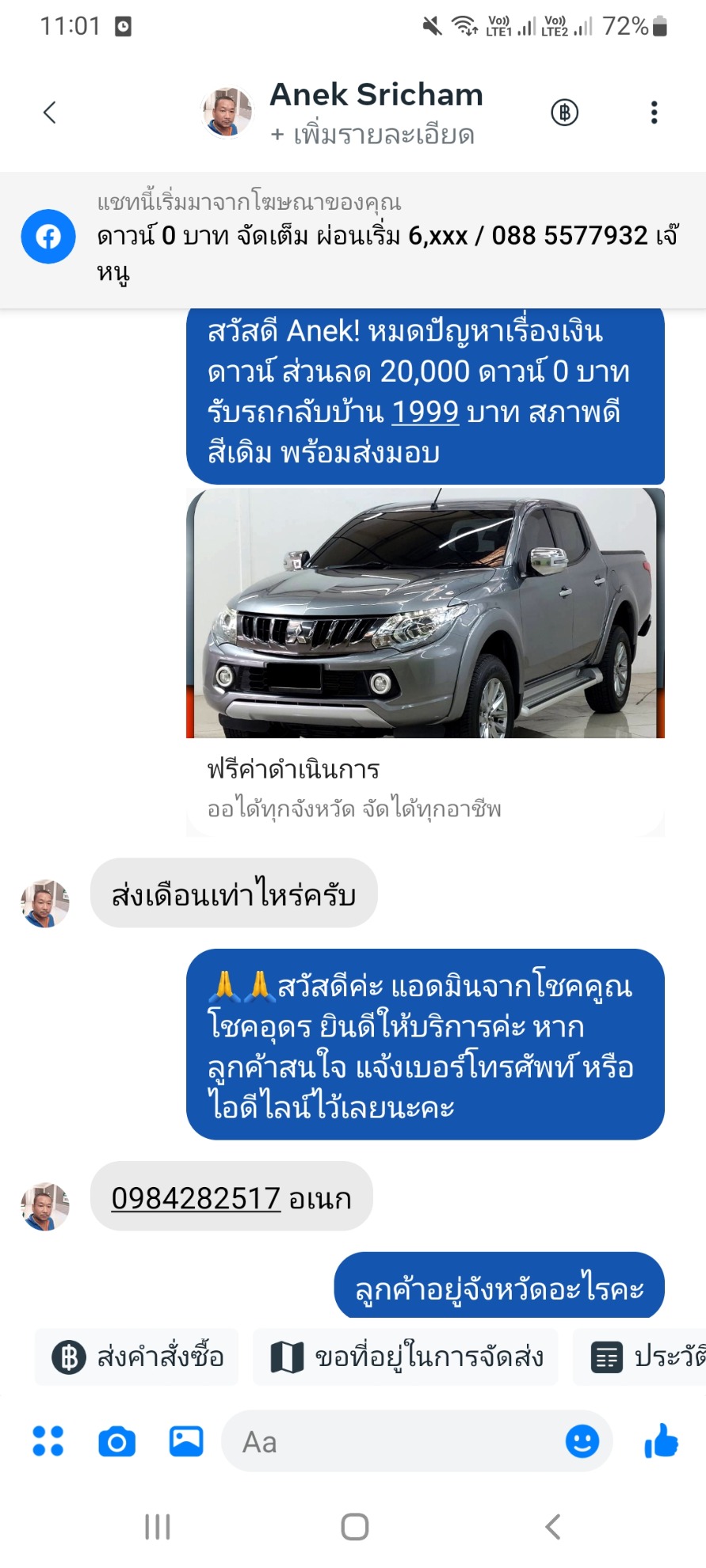Open recent apps from navigation bar
Screen dimensions: 706x1568
158,1527
